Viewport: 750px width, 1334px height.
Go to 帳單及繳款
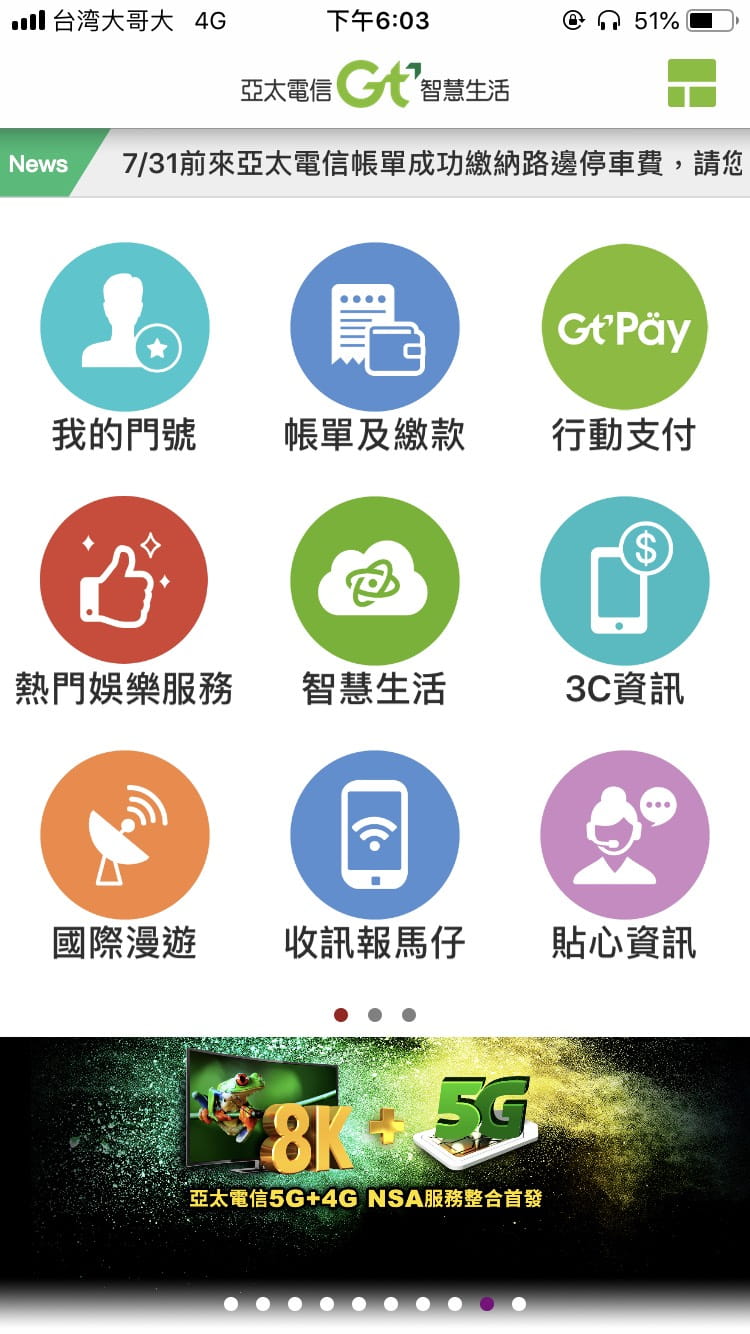point(374,348)
